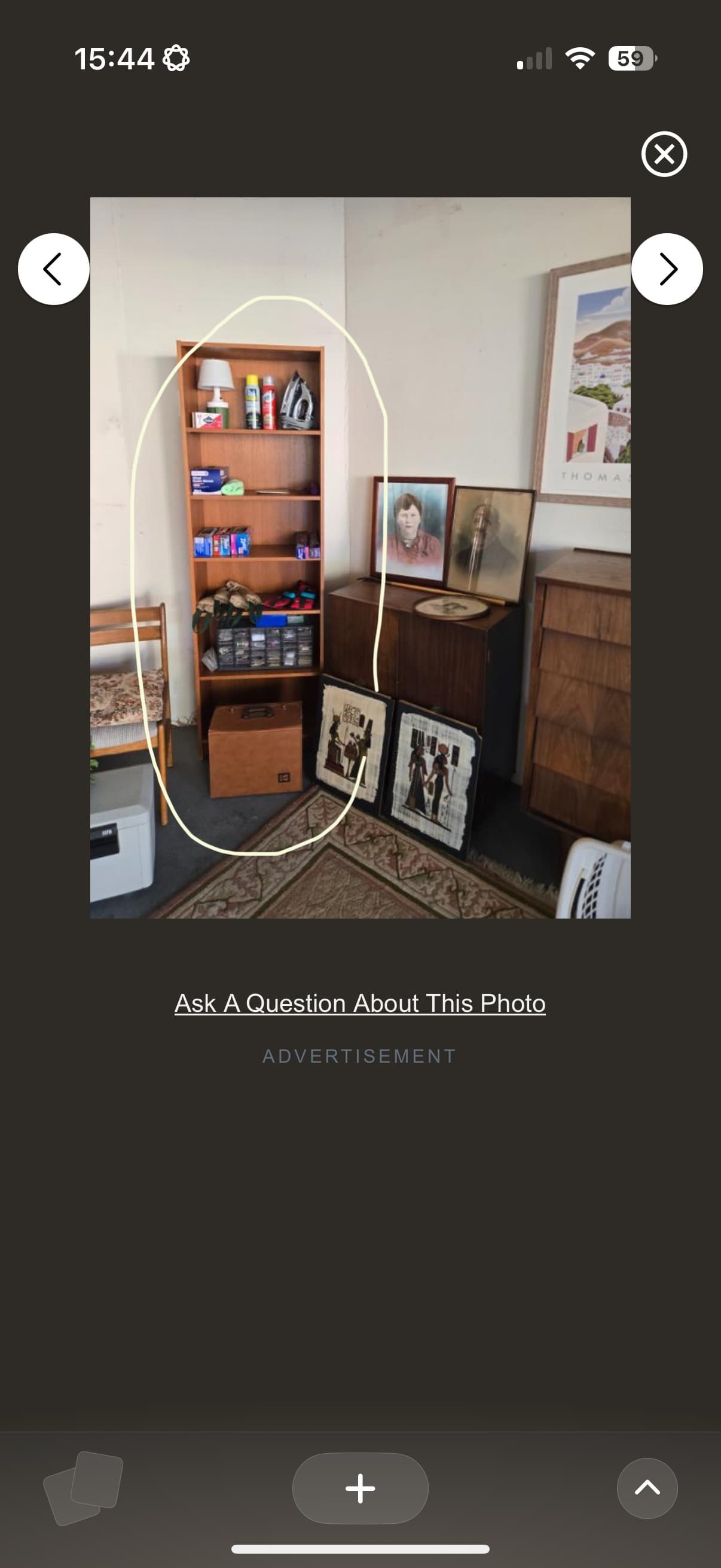Go to the next photo
This screenshot has width=721, height=1568.
pyautogui.click(x=667, y=269)
